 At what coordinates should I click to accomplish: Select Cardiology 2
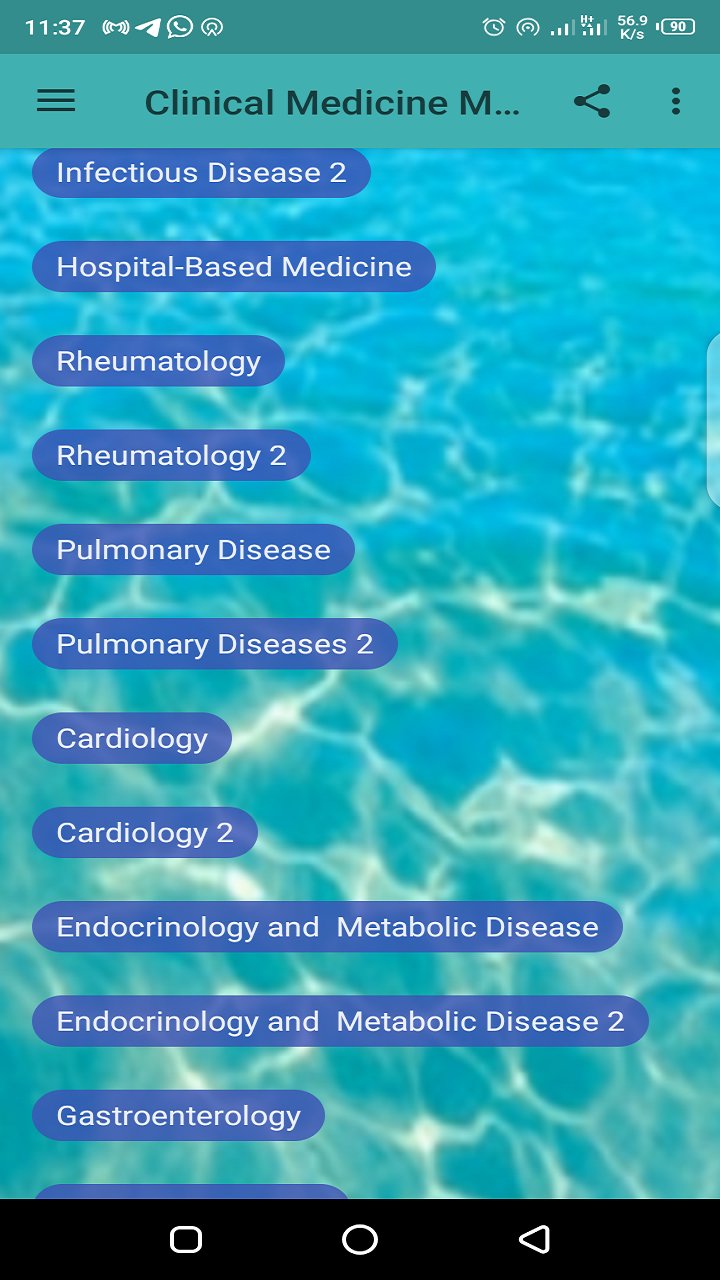[145, 833]
